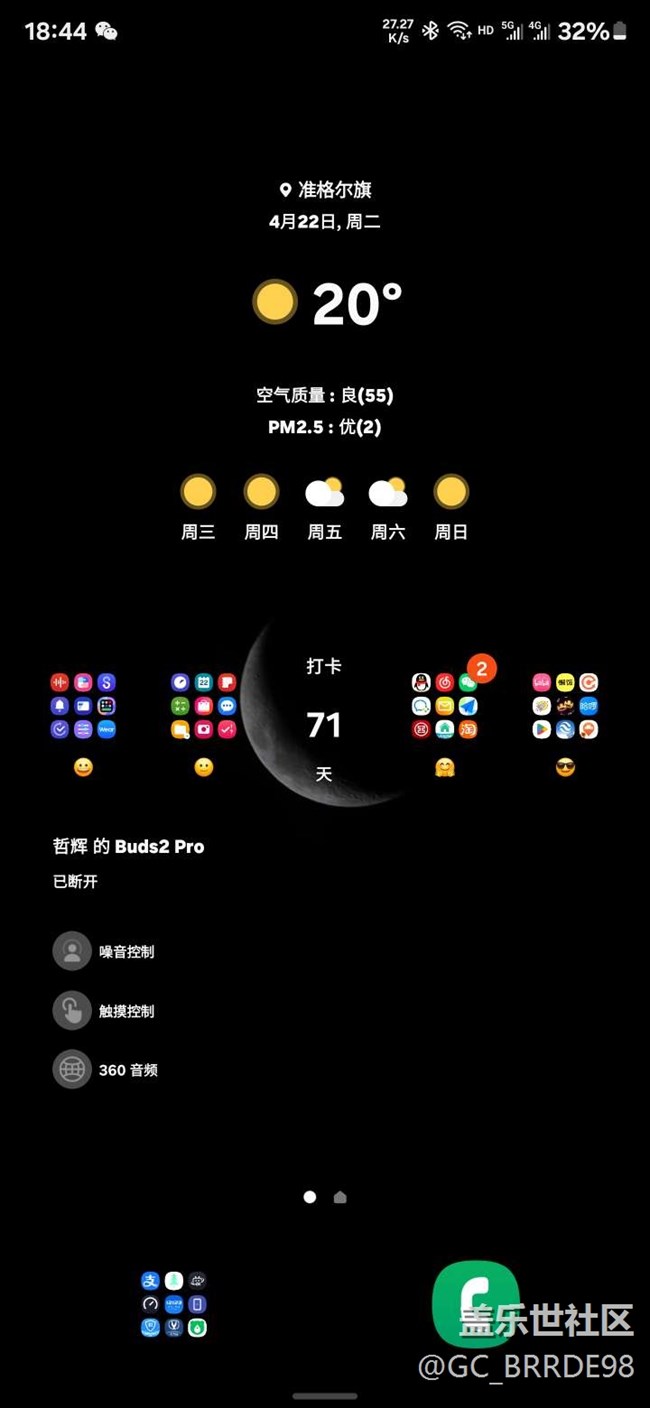This screenshot has height=1408, width=650.
Task: Open 哲辉 的 Buds2 Pro widget
Action: click(128, 846)
